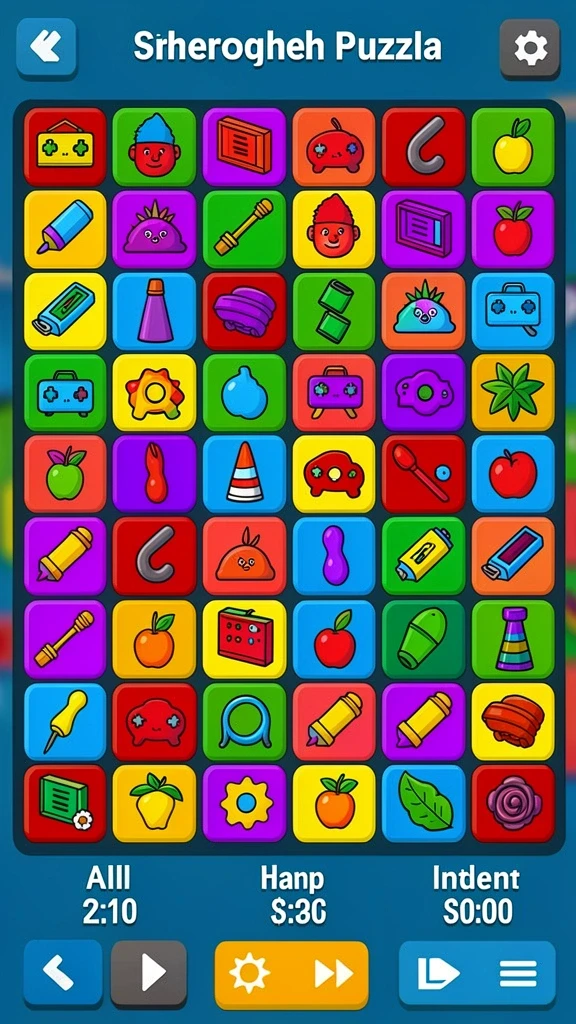Tap the striped traffic cone on blue tile
This screenshot has width=576, height=1024.
tap(244, 474)
